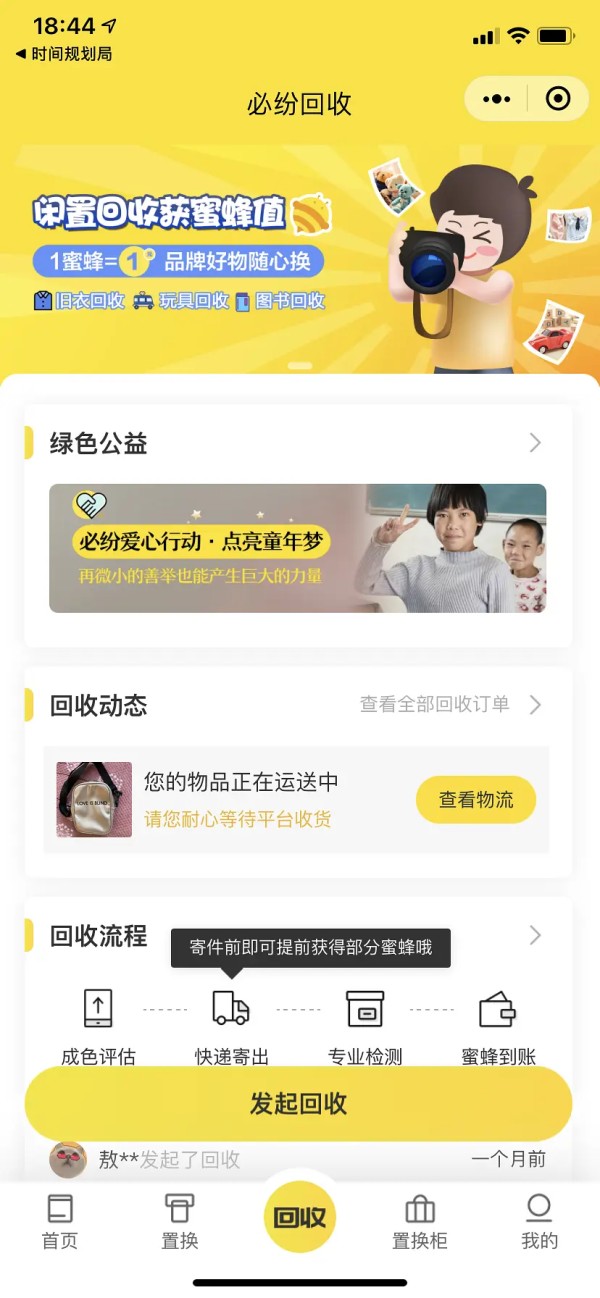This screenshot has width=600, height=1298.
Task: Open the item being shipped card
Action: point(240,799)
